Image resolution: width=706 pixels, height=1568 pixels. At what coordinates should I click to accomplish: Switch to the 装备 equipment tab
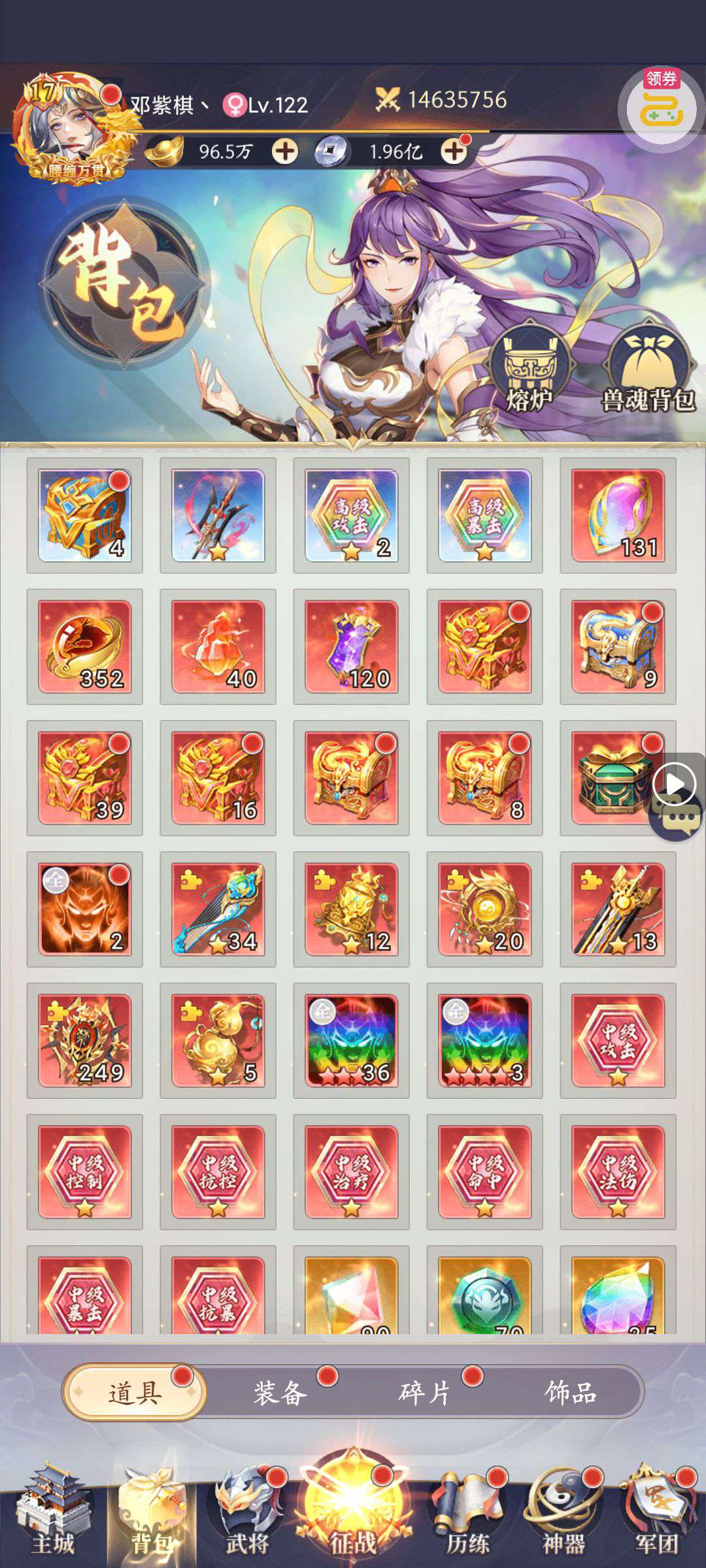[x=280, y=1393]
